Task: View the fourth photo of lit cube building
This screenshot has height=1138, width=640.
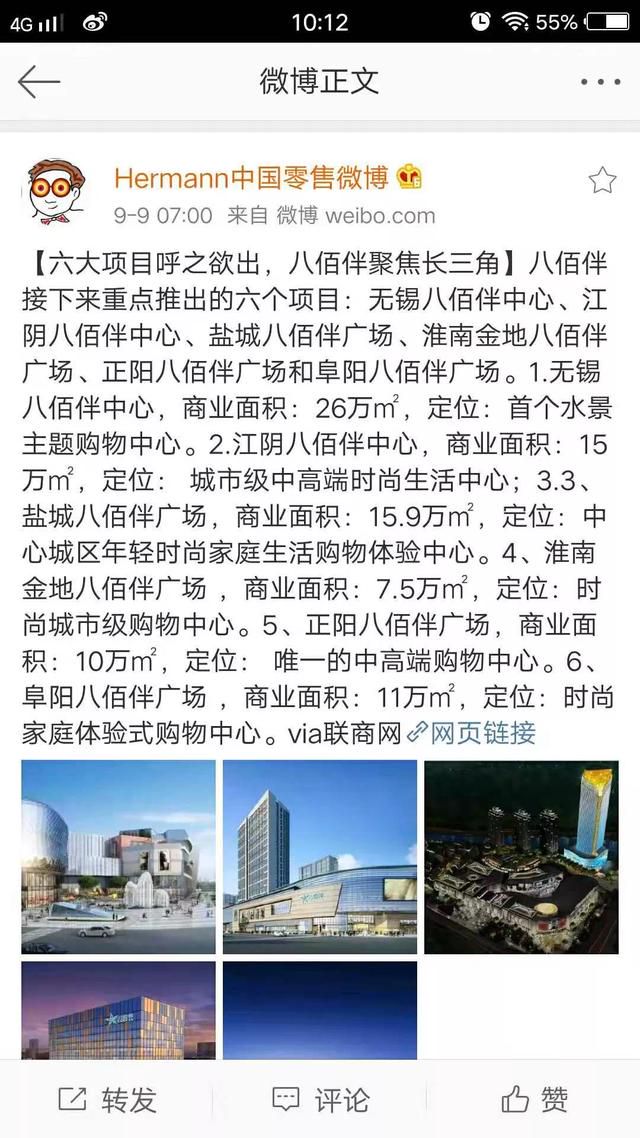Action: [x=118, y=1010]
